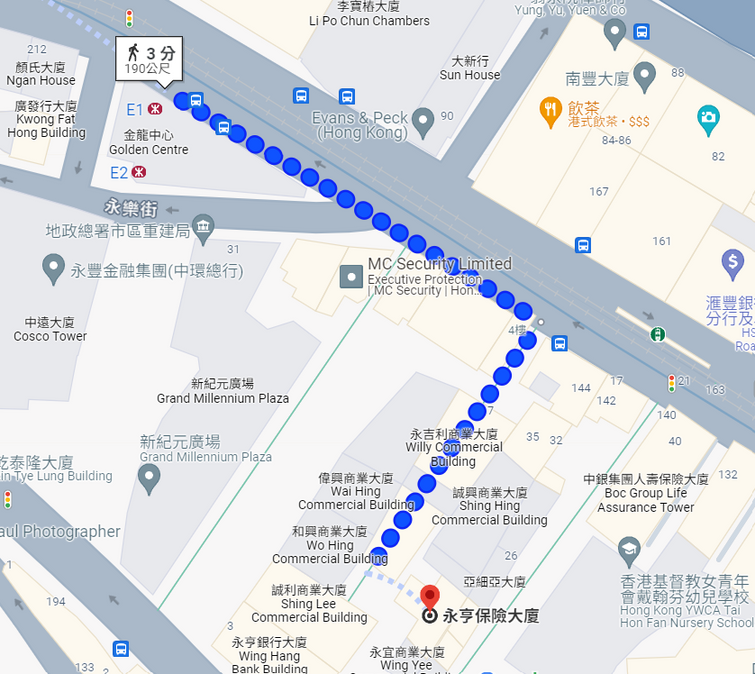The image size is (755, 674).
Task: Tap the 3 分 walking time label
Action: 149,59
